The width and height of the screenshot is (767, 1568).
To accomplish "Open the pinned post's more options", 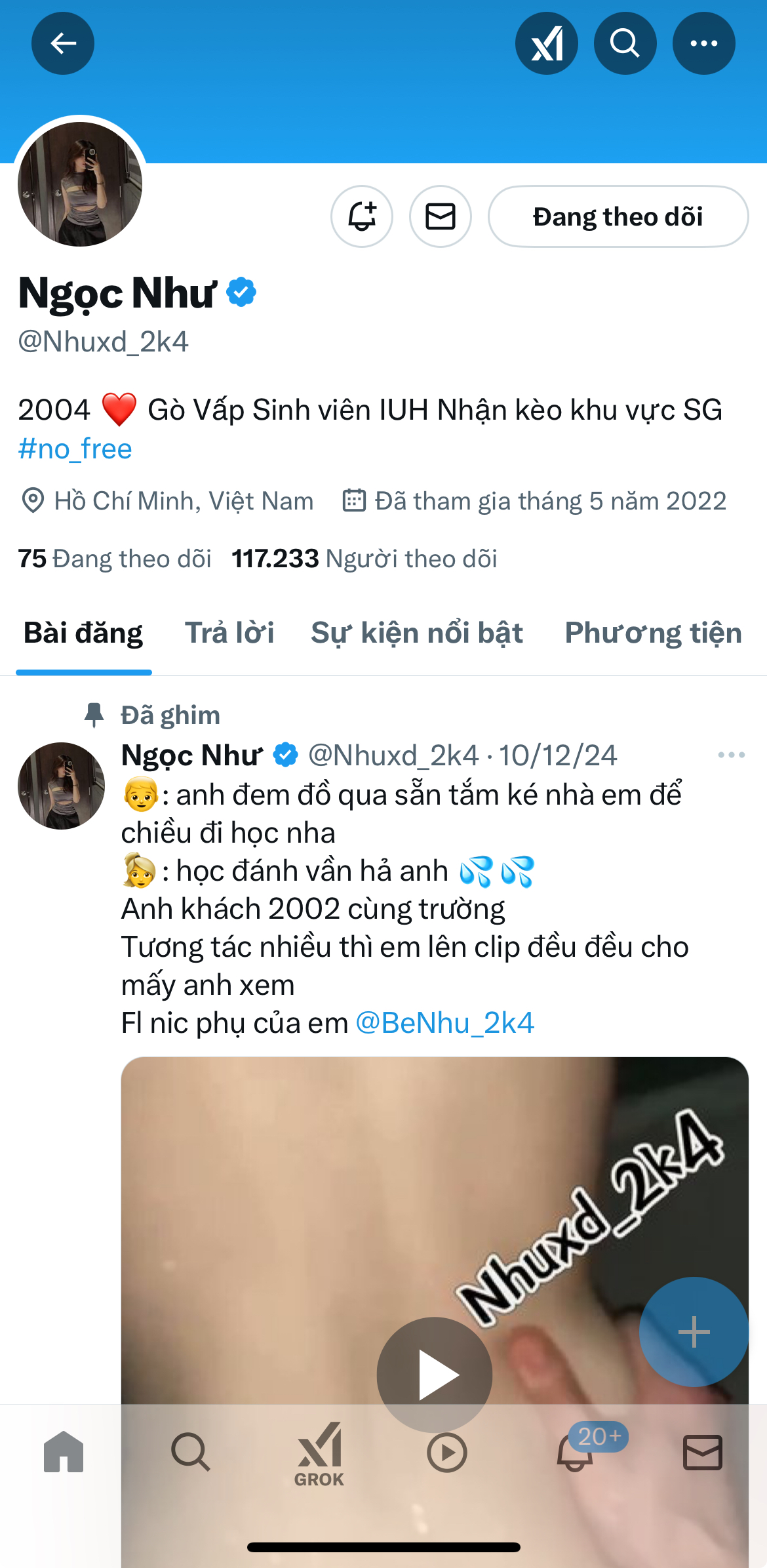I will (x=731, y=755).
